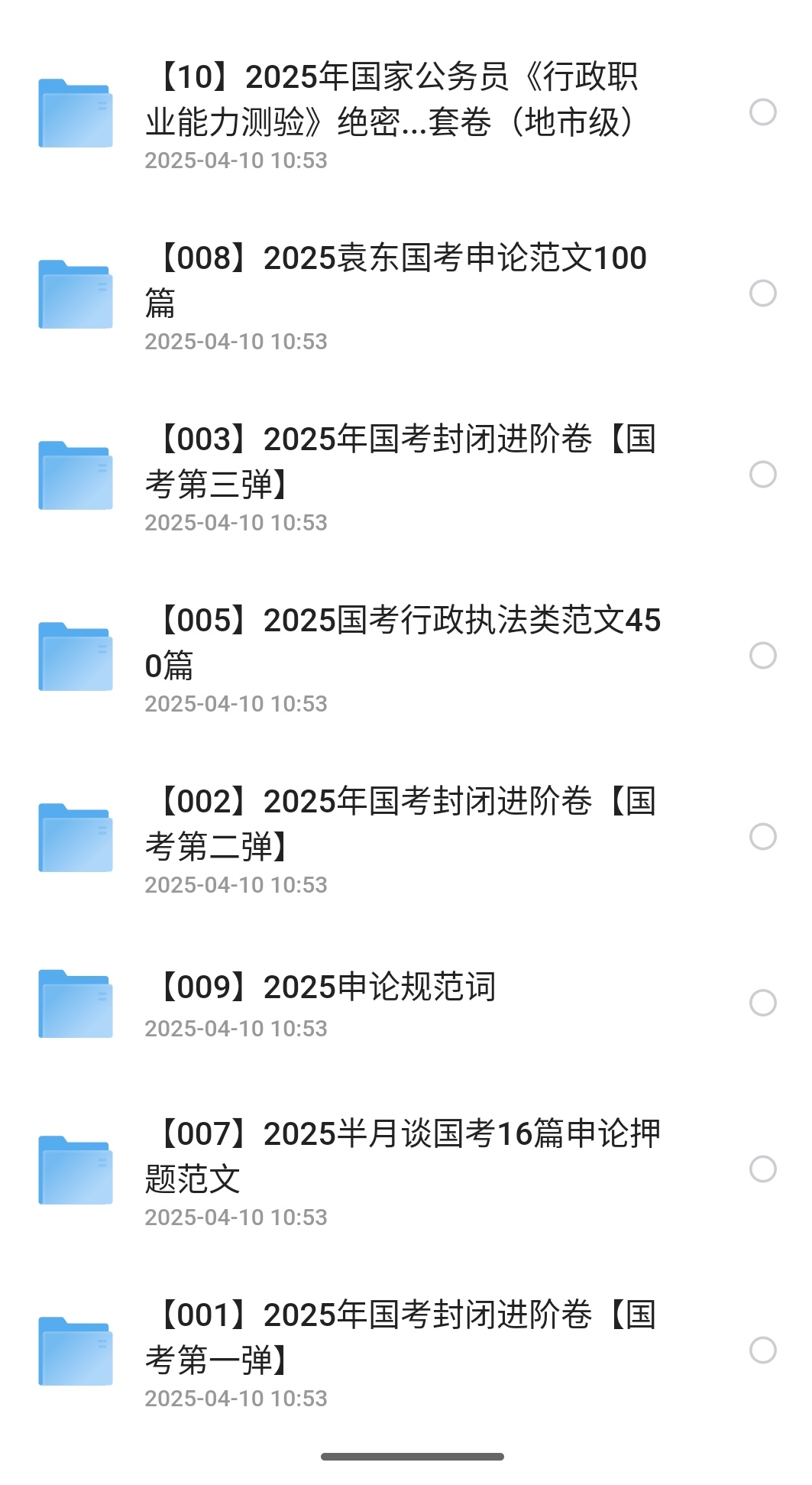The width and height of the screenshot is (812, 1485).
Task: Select the 【10】行政职业能力测验 folder checkbox
Action: coord(762,112)
